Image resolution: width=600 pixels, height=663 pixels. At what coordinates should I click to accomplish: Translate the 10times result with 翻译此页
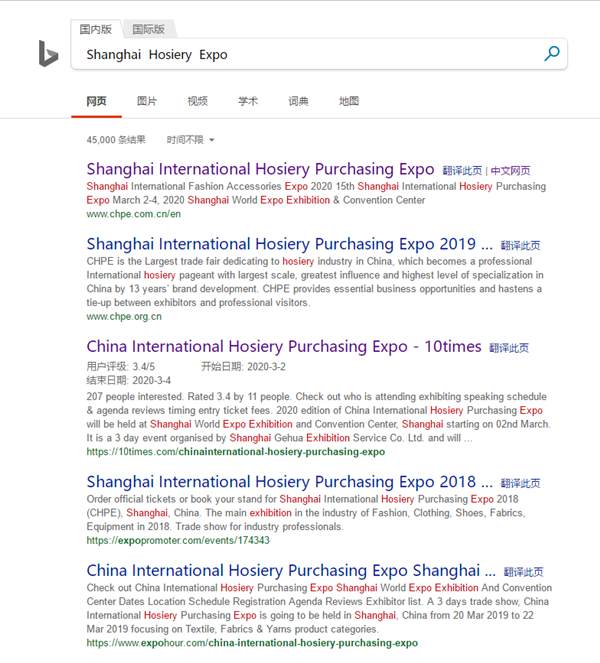pyautogui.click(x=509, y=349)
